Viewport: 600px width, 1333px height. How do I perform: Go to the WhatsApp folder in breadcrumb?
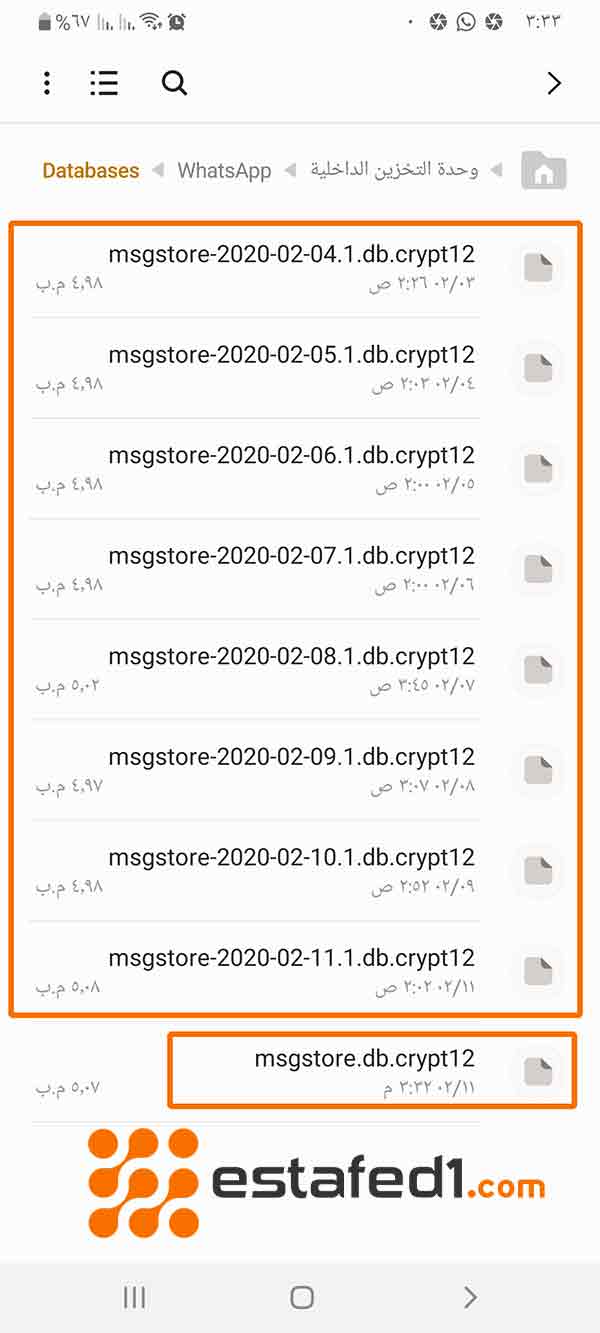point(224,171)
